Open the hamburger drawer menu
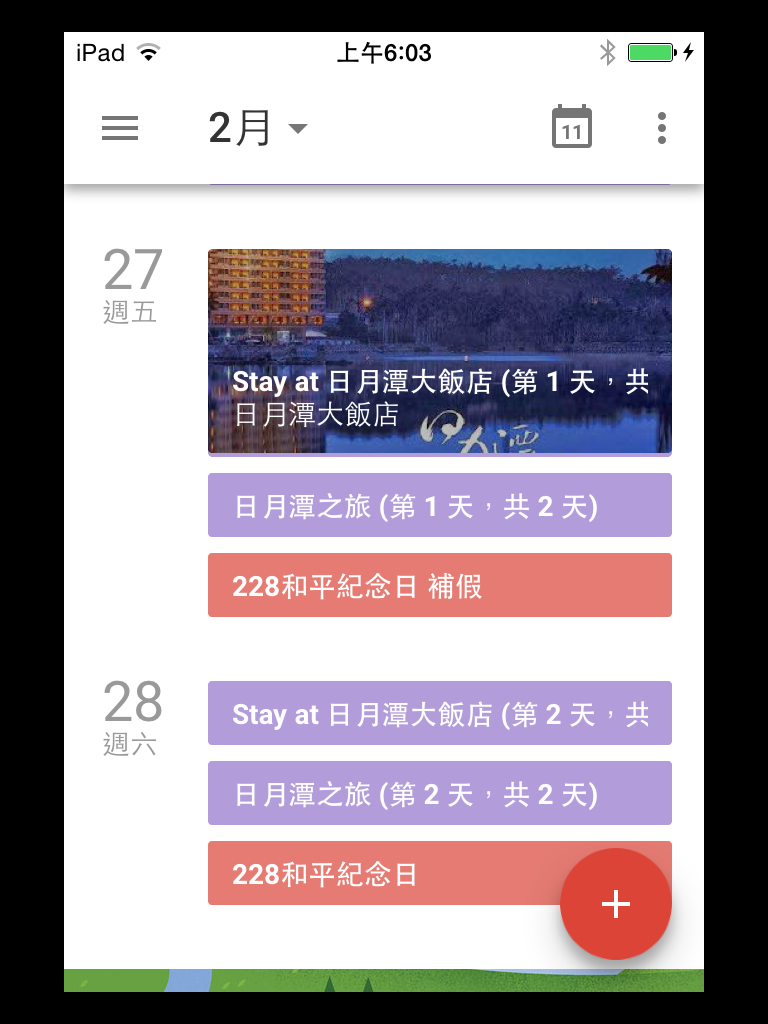Image resolution: width=768 pixels, height=1024 pixels. coord(120,129)
